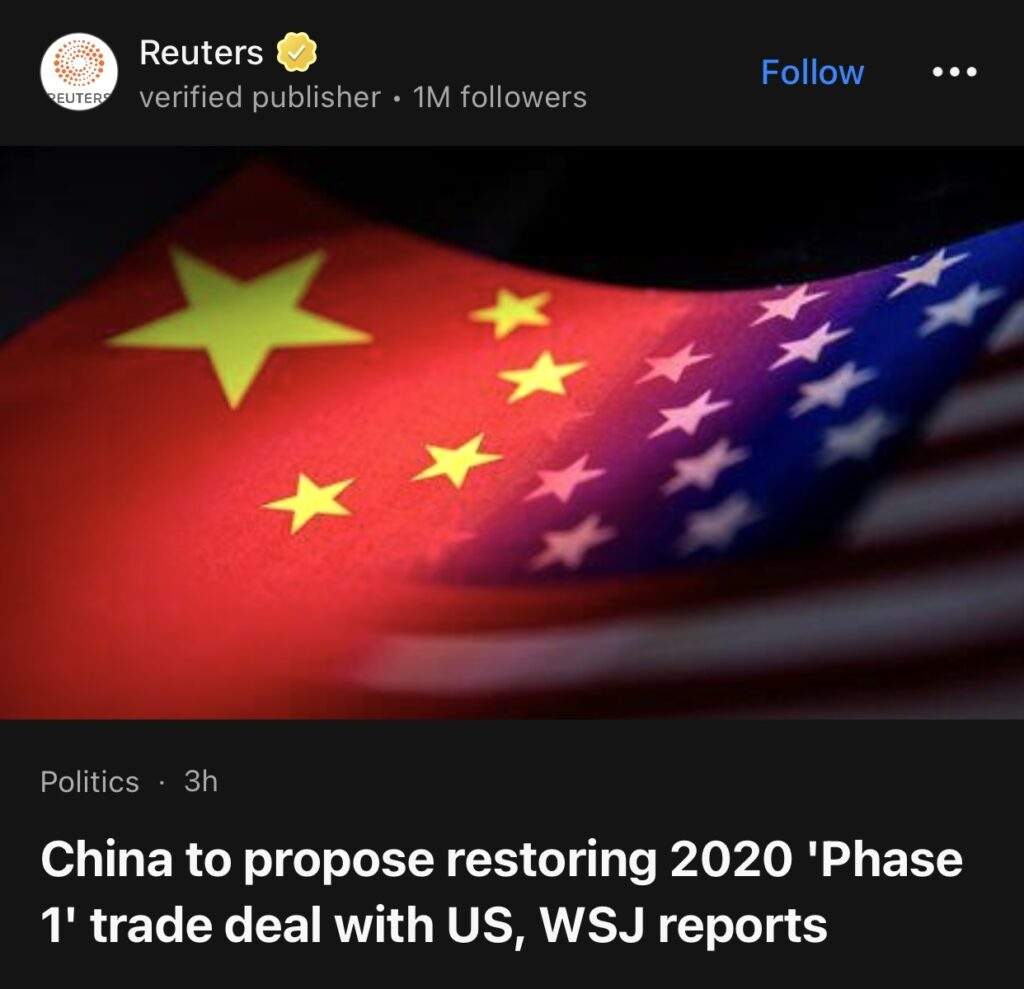Follow the Reuters publisher

click(x=812, y=73)
